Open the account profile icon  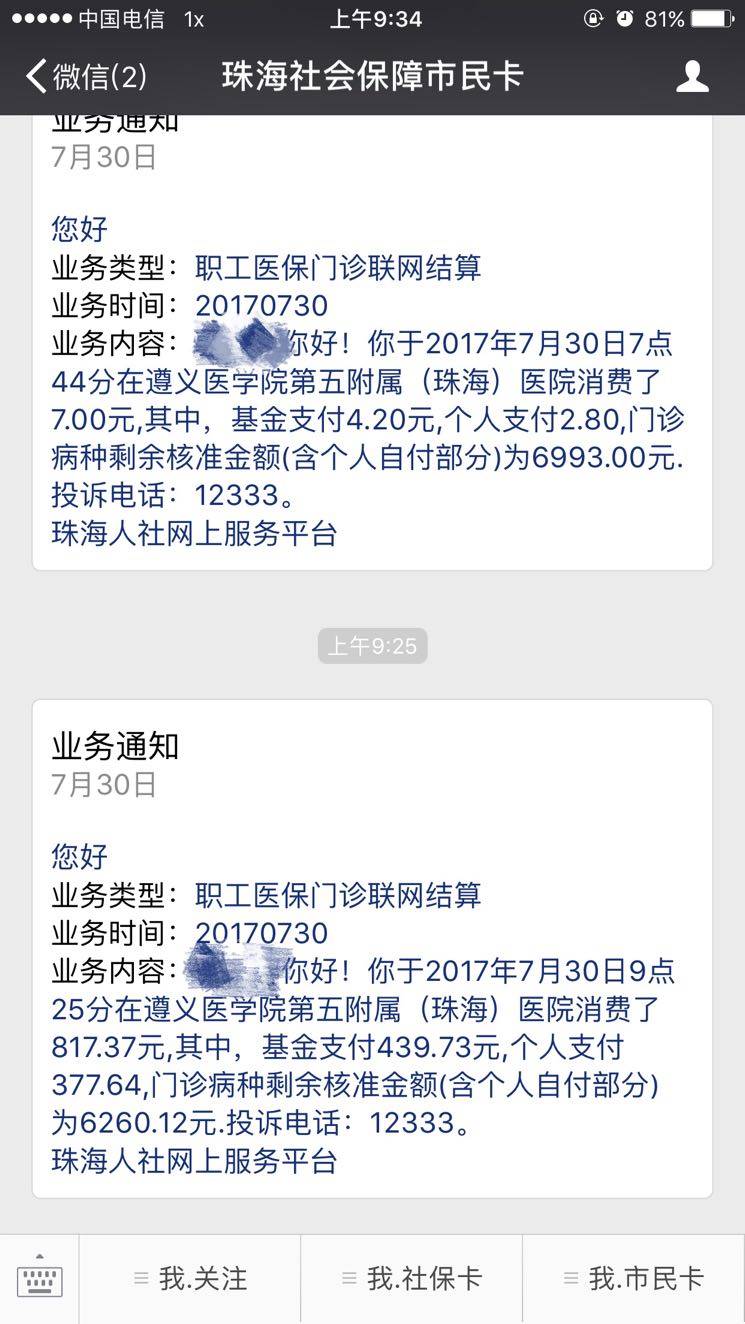pyautogui.click(x=692, y=76)
